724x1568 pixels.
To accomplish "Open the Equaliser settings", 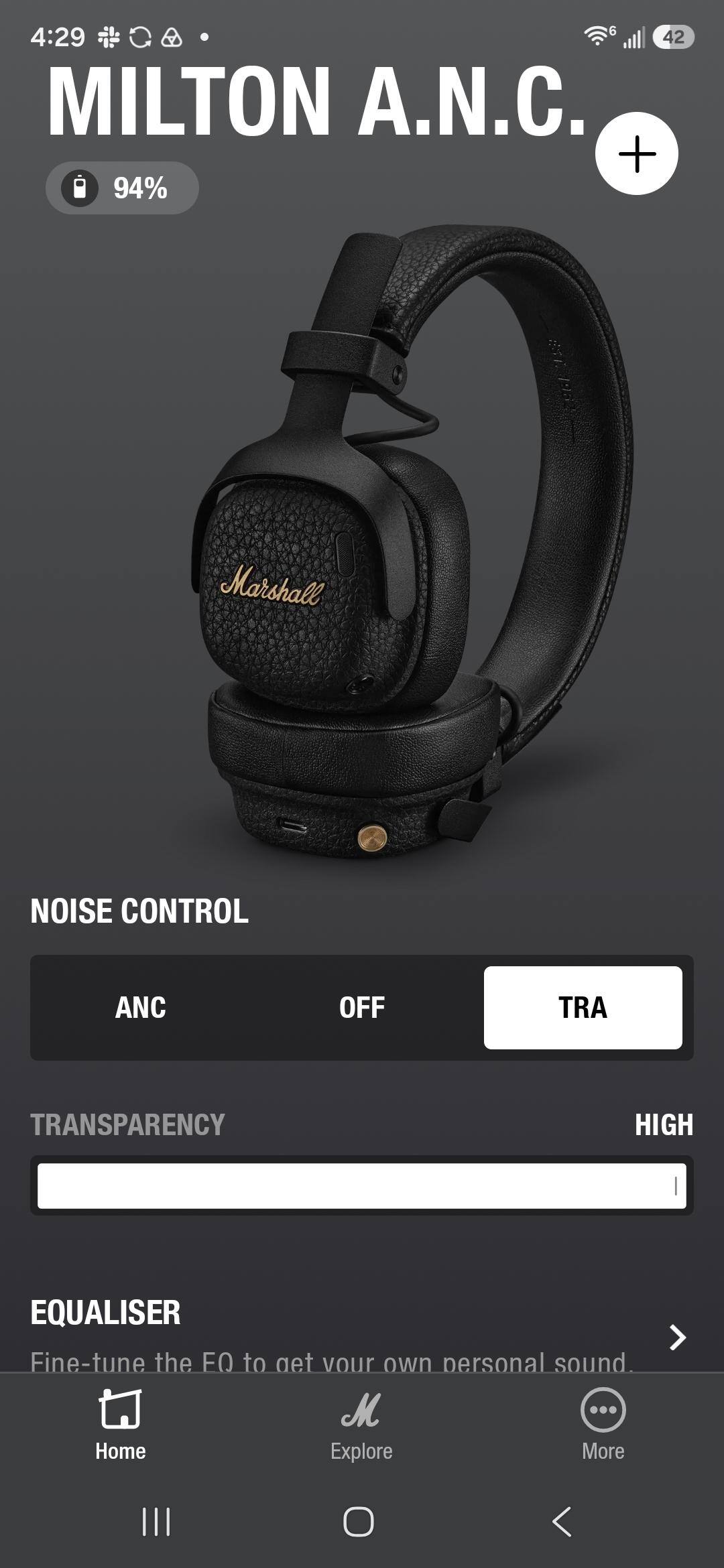I will point(362,1335).
